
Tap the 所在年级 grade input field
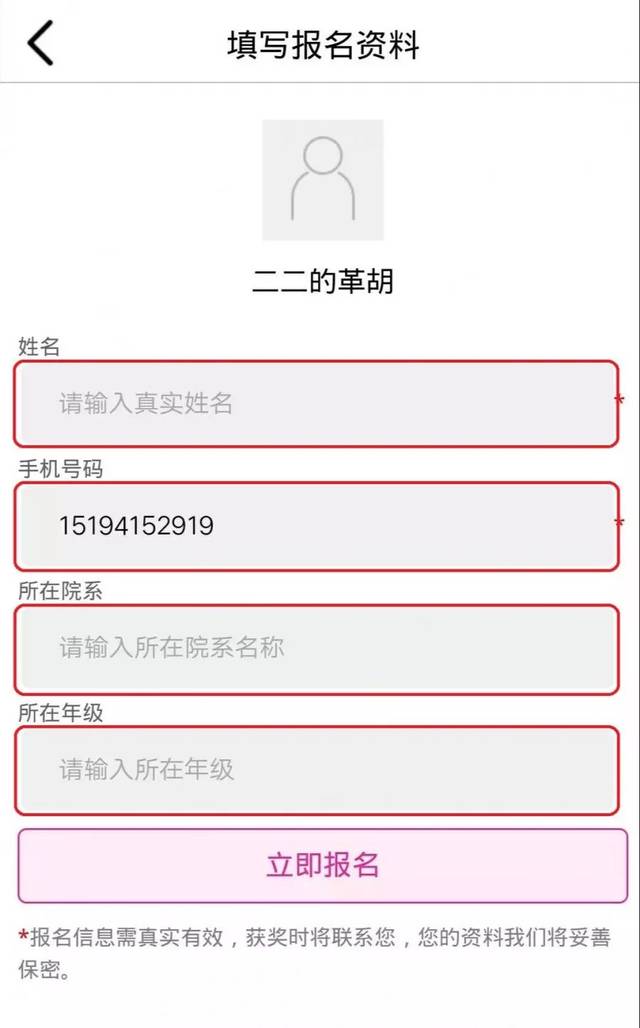(316, 770)
